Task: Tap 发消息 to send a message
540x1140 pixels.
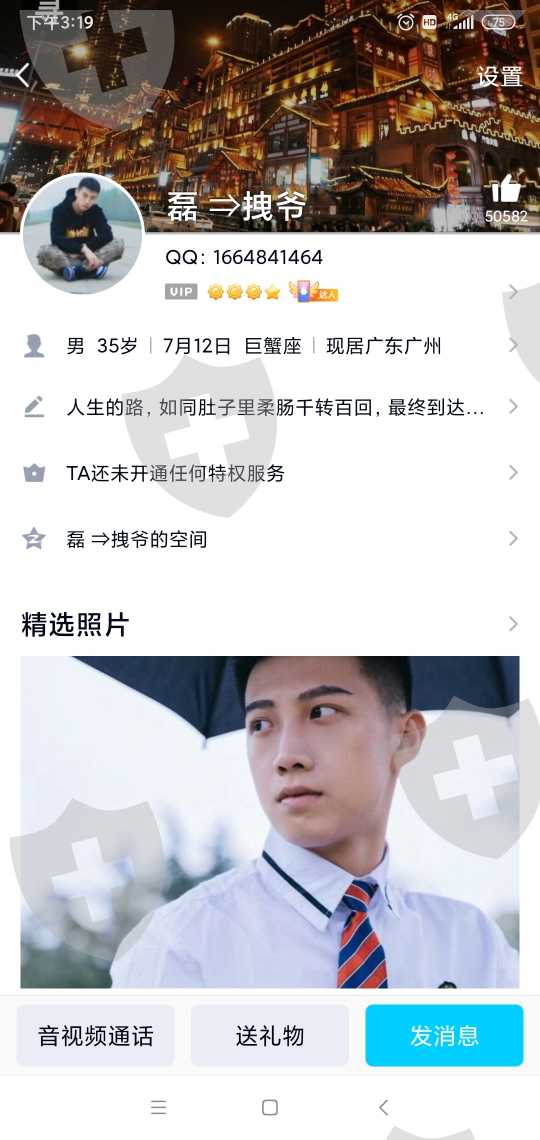Action: [x=444, y=1035]
